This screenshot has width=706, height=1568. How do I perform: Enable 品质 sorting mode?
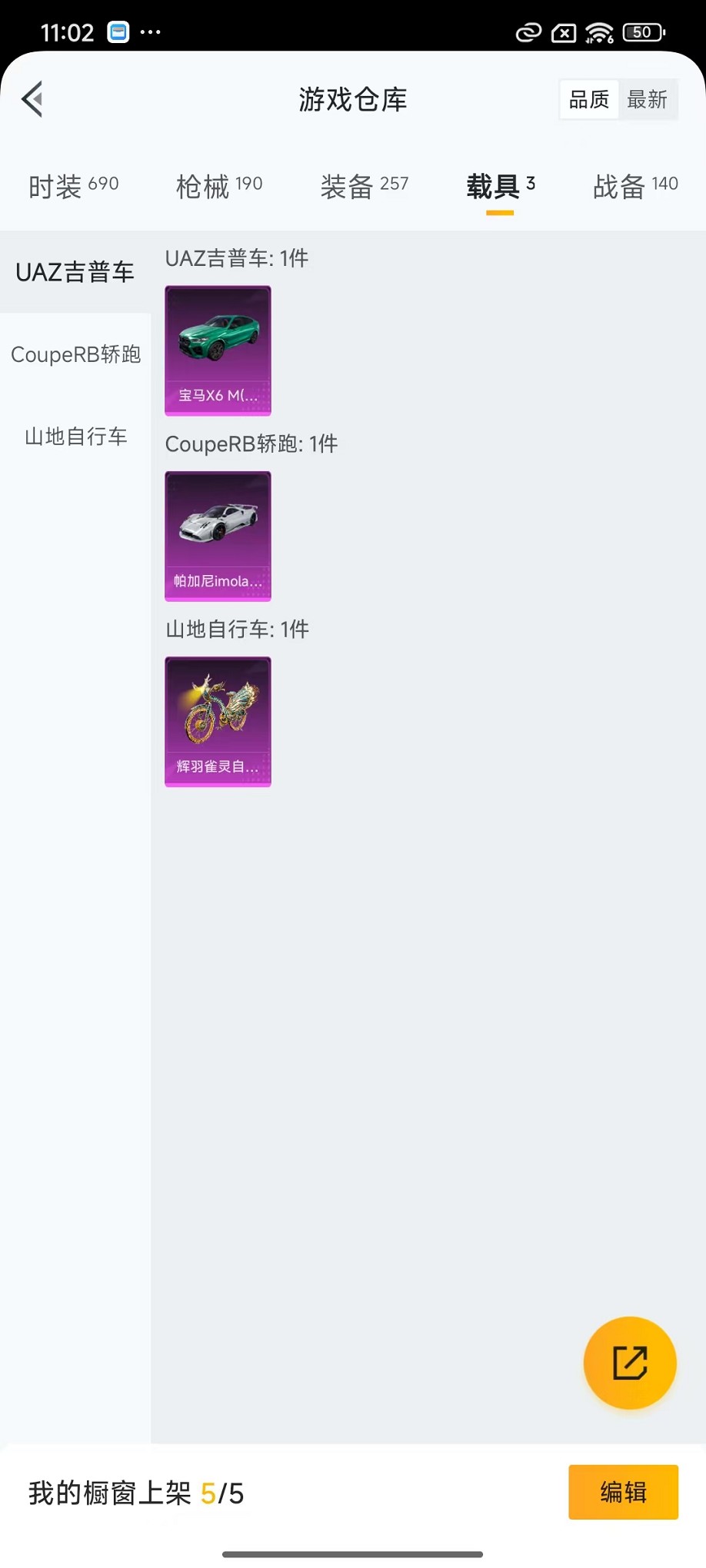coord(588,98)
